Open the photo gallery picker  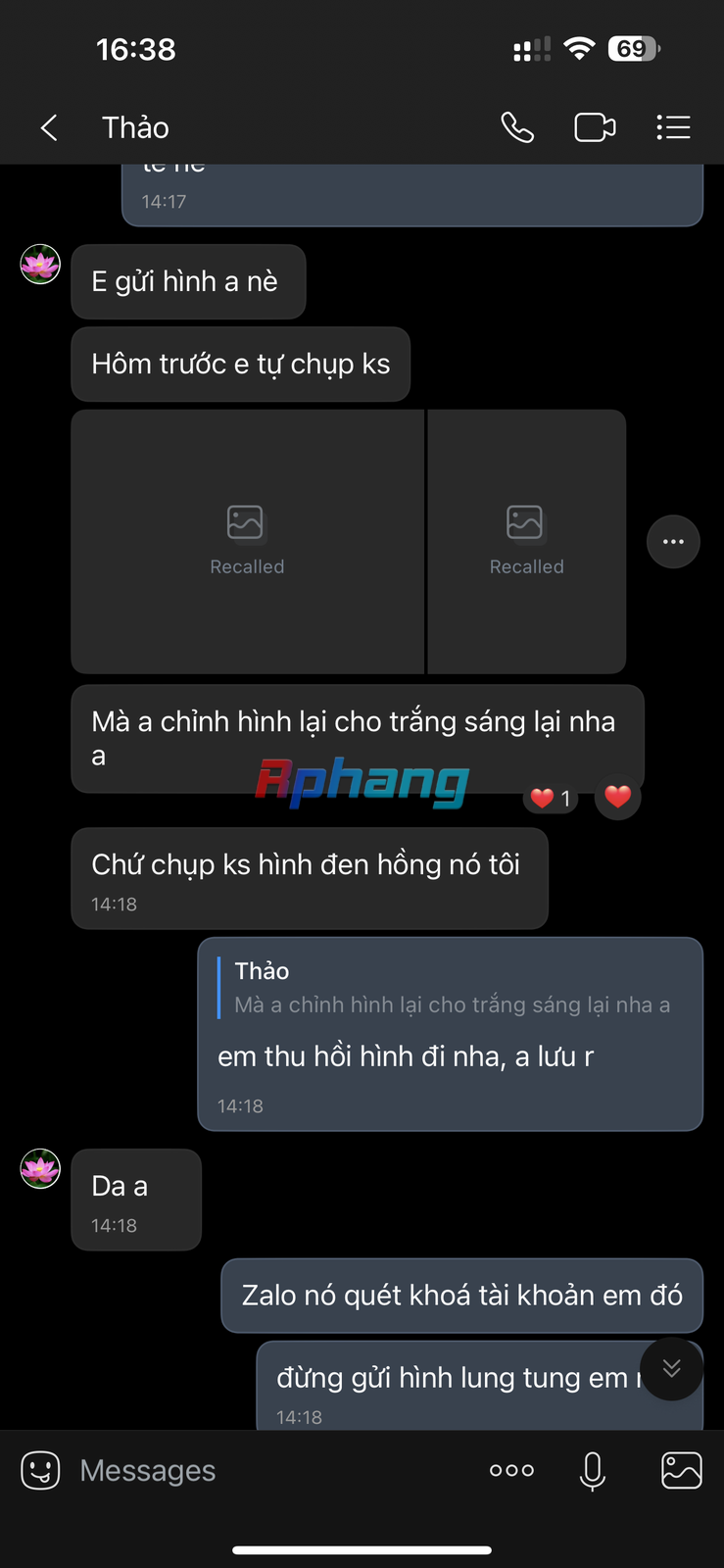(x=682, y=1470)
